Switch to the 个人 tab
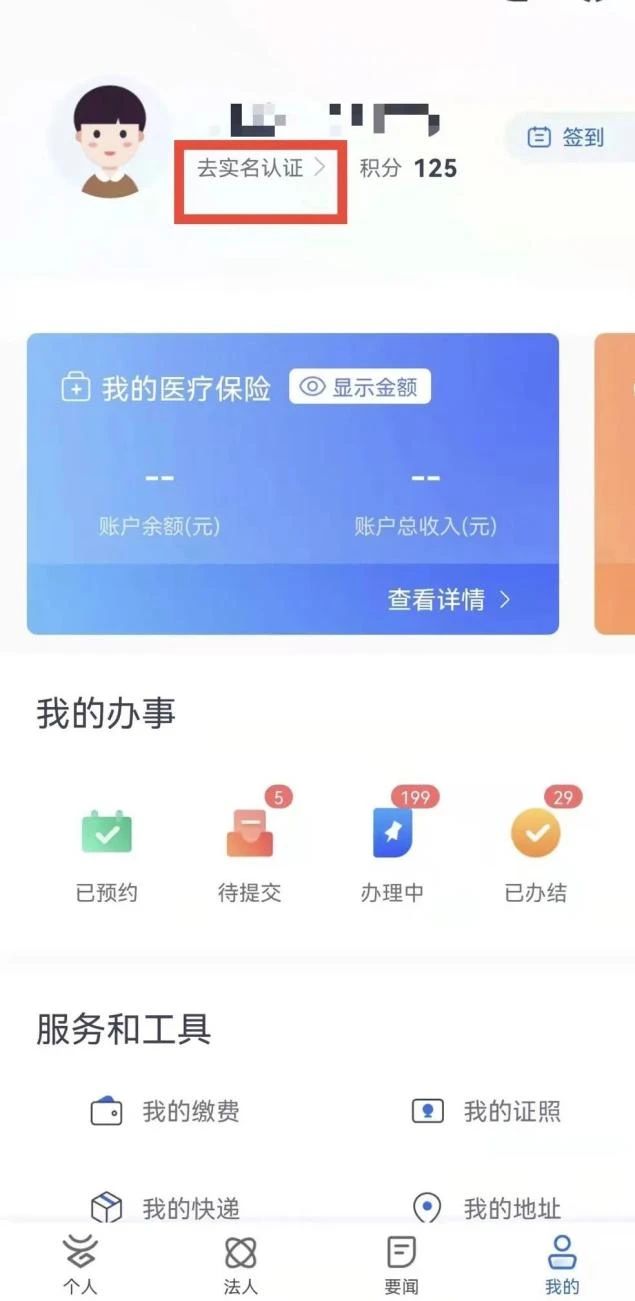The width and height of the screenshot is (635, 1301). [80, 1265]
